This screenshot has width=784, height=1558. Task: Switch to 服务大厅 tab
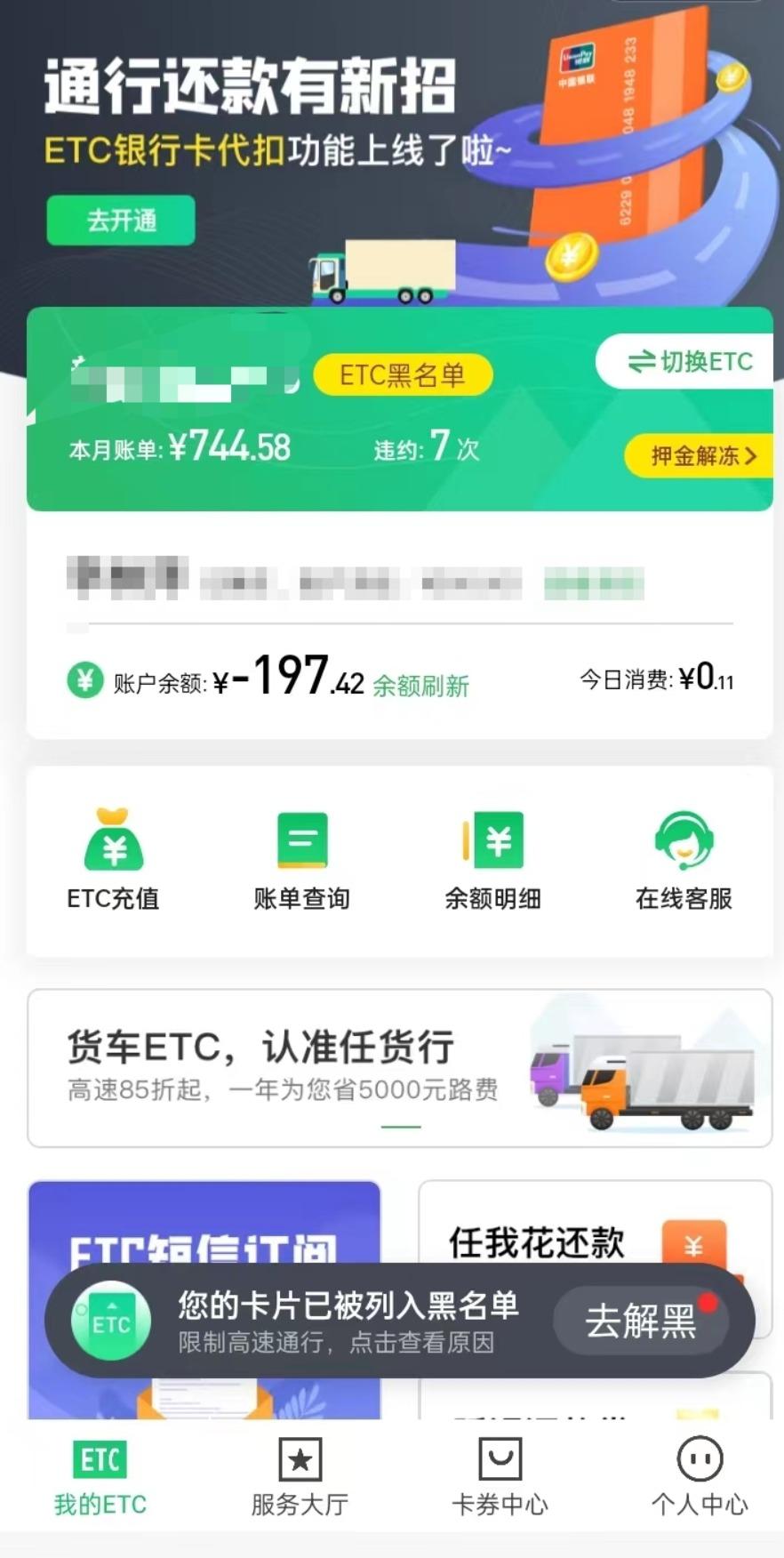[x=300, y=1476]
